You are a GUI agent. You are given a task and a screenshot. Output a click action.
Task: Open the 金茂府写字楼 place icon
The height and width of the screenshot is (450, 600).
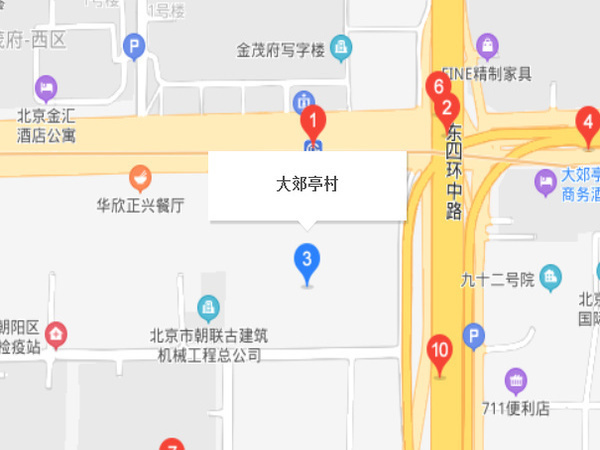click(x=341, y=46)
